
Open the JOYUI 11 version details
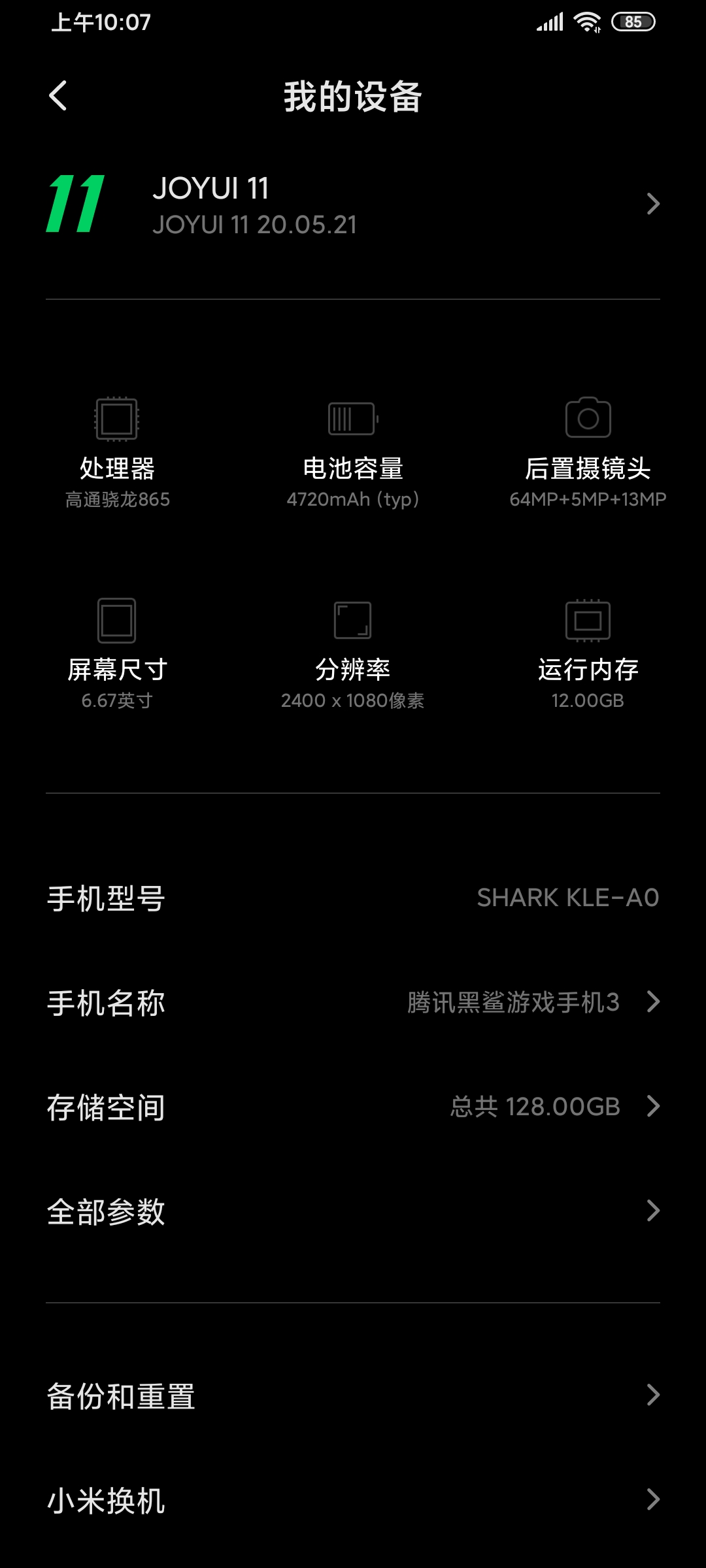click(x=353, y=204)
